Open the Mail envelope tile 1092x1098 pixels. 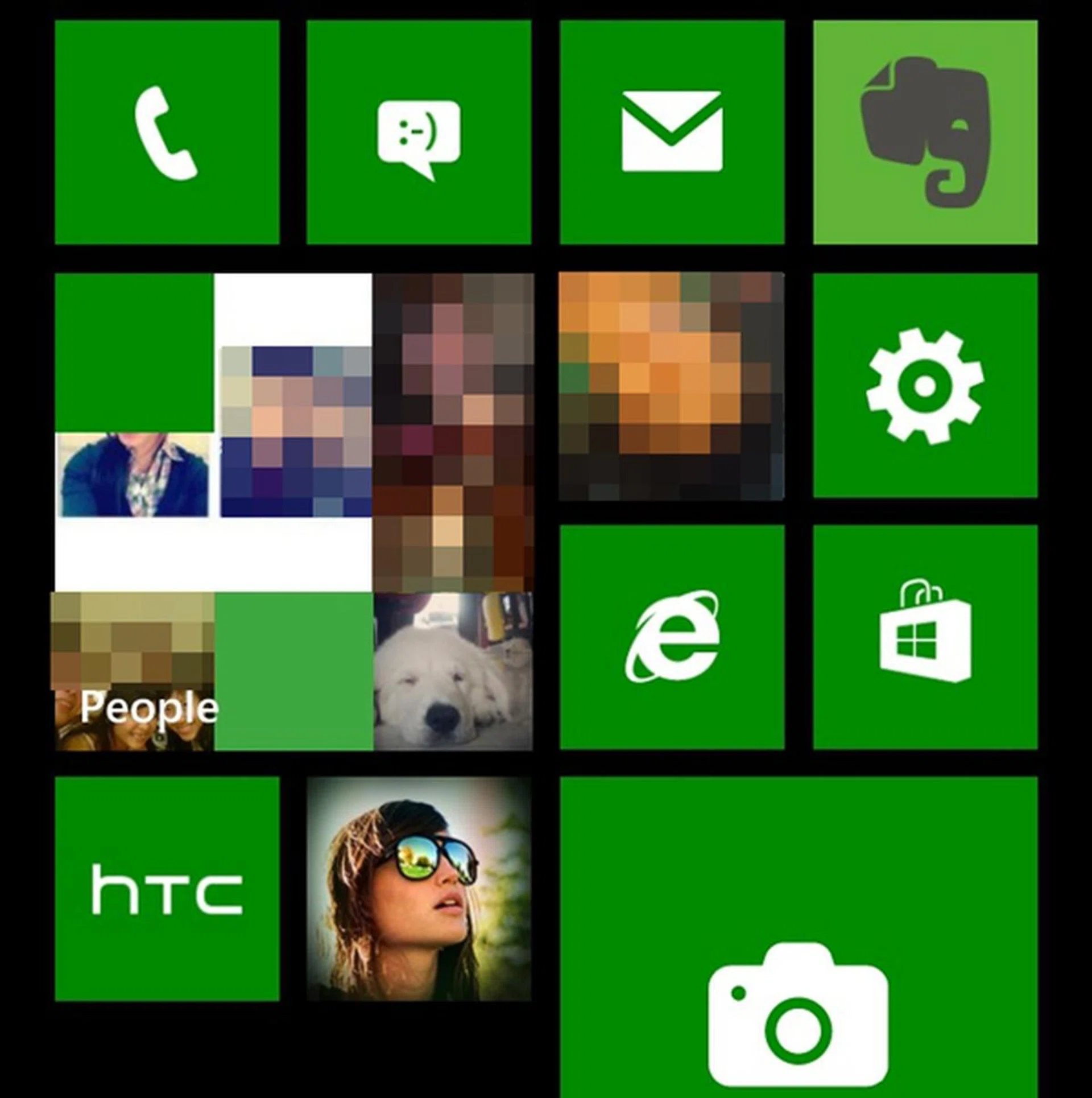coord(672,133)
